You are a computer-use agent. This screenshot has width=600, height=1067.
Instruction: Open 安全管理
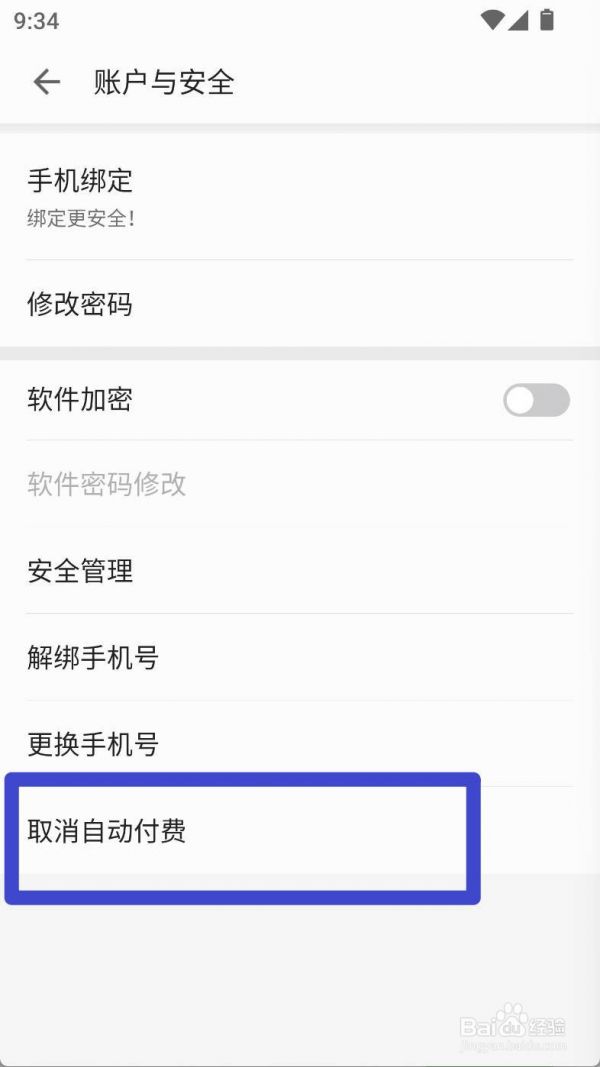pos(300,570)
